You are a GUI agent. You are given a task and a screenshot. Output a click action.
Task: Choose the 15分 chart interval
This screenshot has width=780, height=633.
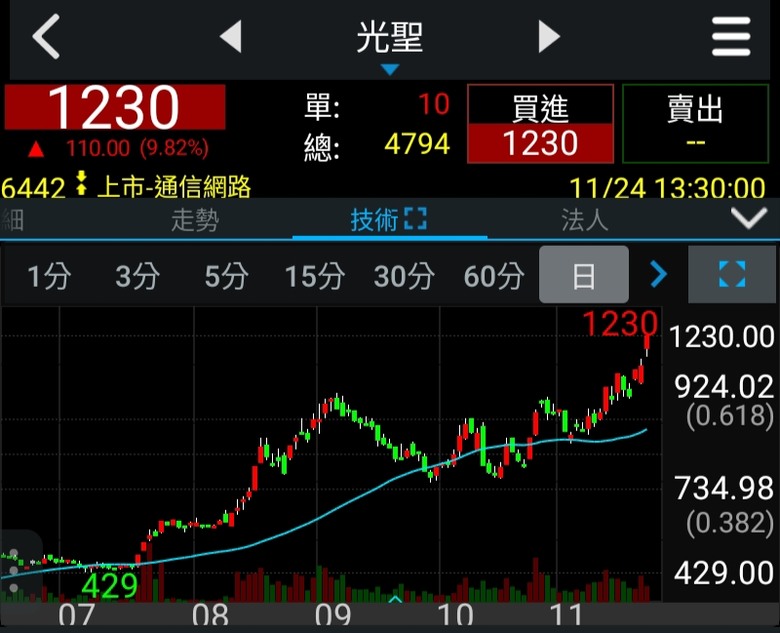[314, 276]
